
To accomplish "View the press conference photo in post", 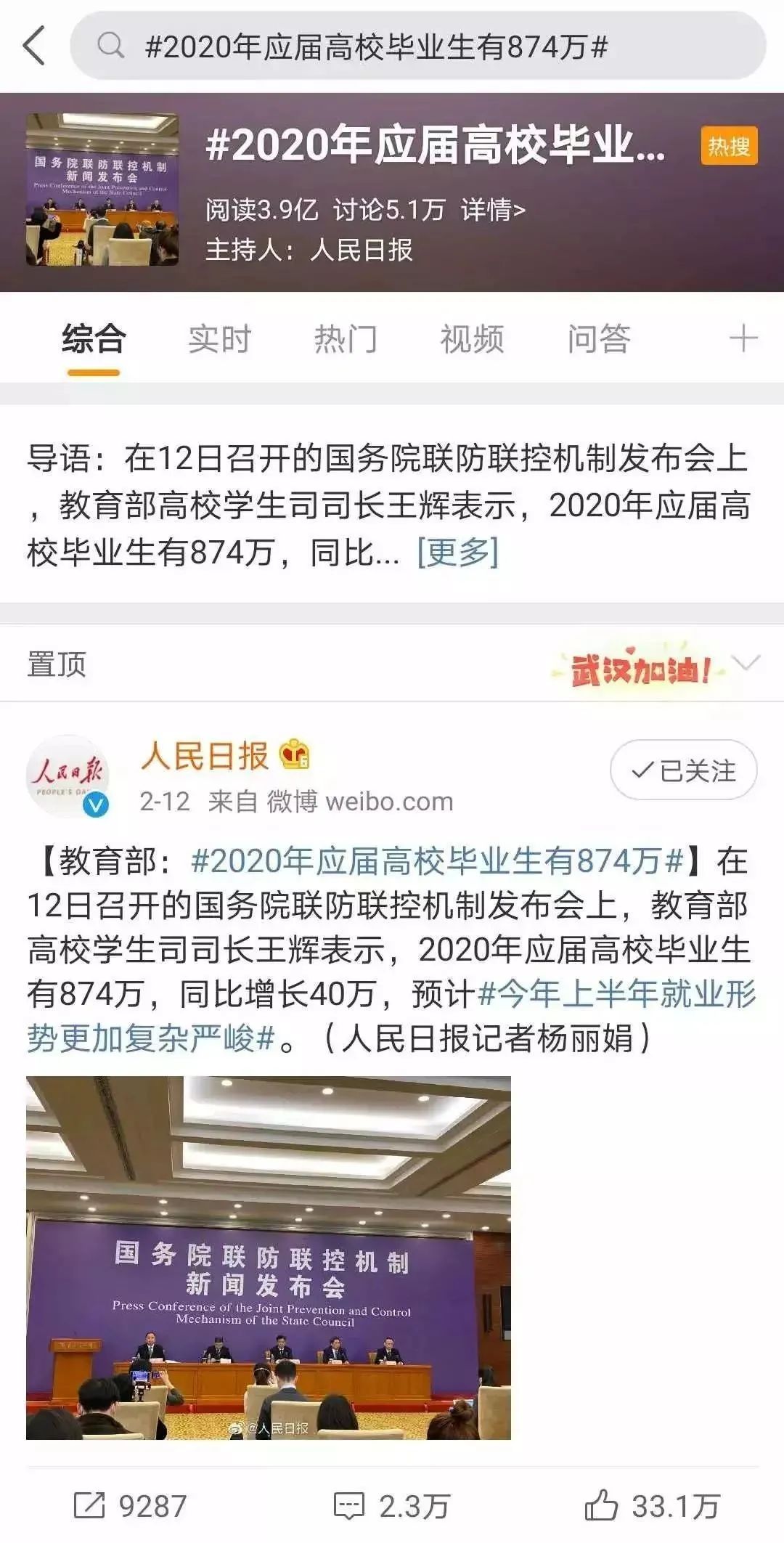I will [x=269, y=1257].
